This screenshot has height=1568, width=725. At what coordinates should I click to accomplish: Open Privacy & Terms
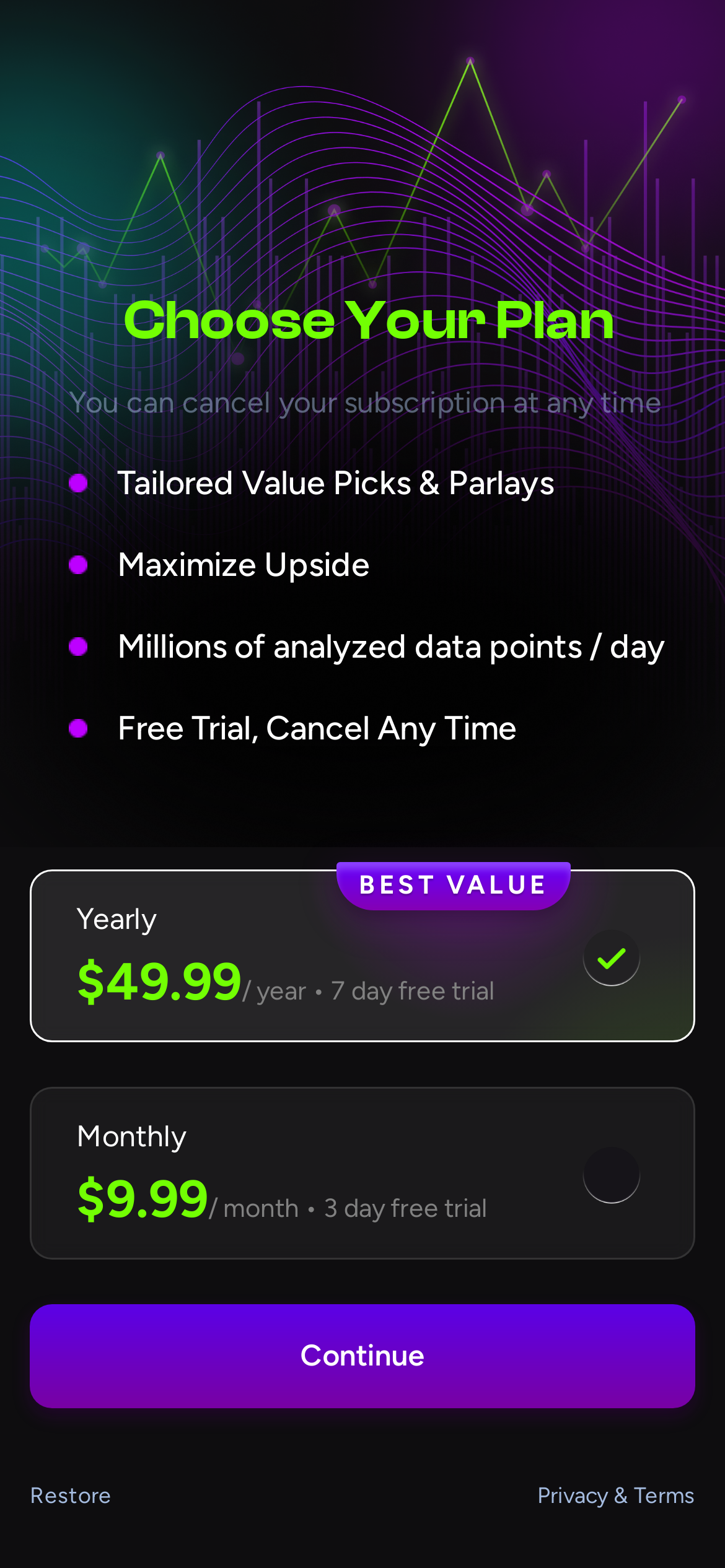(615, 1496)
